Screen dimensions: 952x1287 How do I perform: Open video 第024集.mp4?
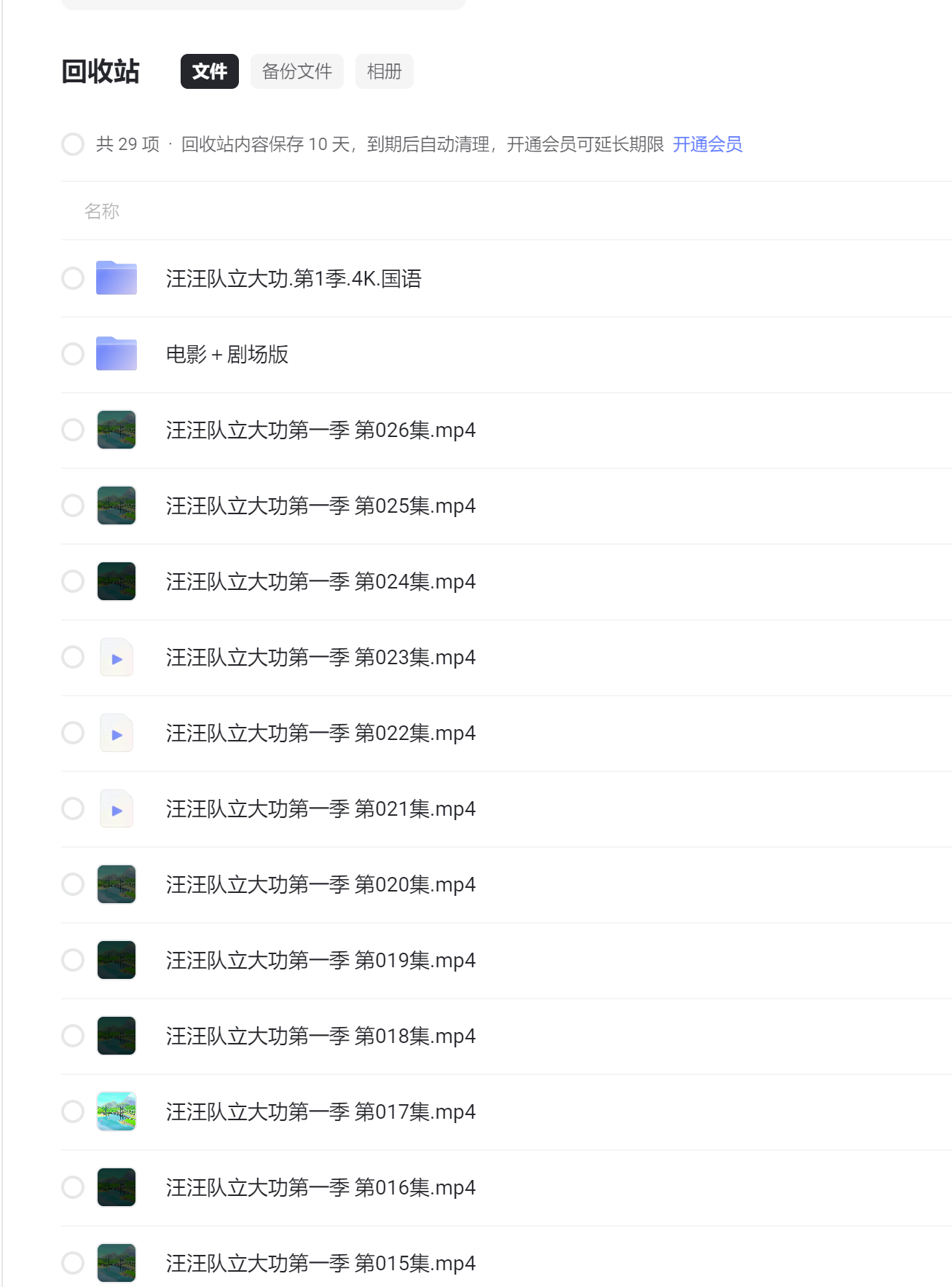320,582
